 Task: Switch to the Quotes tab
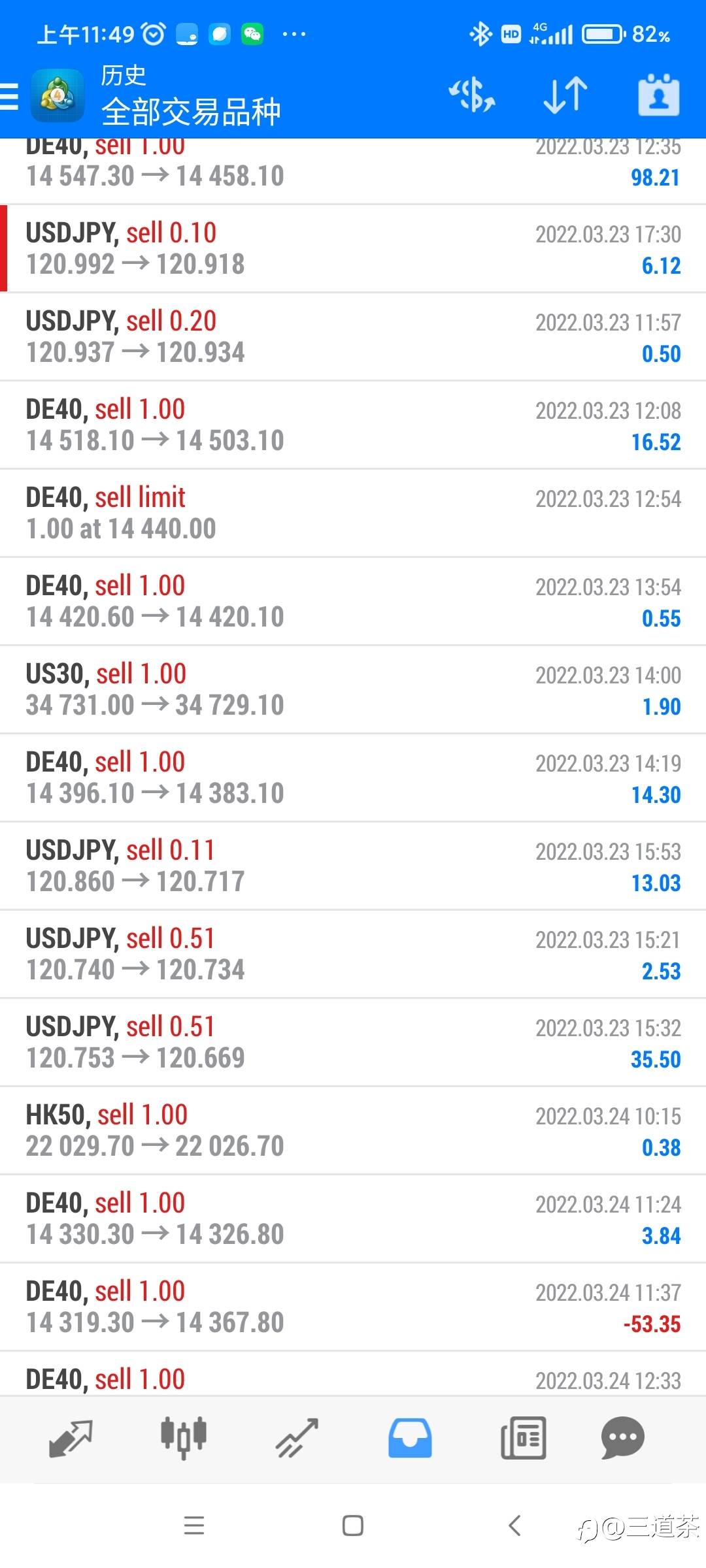(71, 1439)
